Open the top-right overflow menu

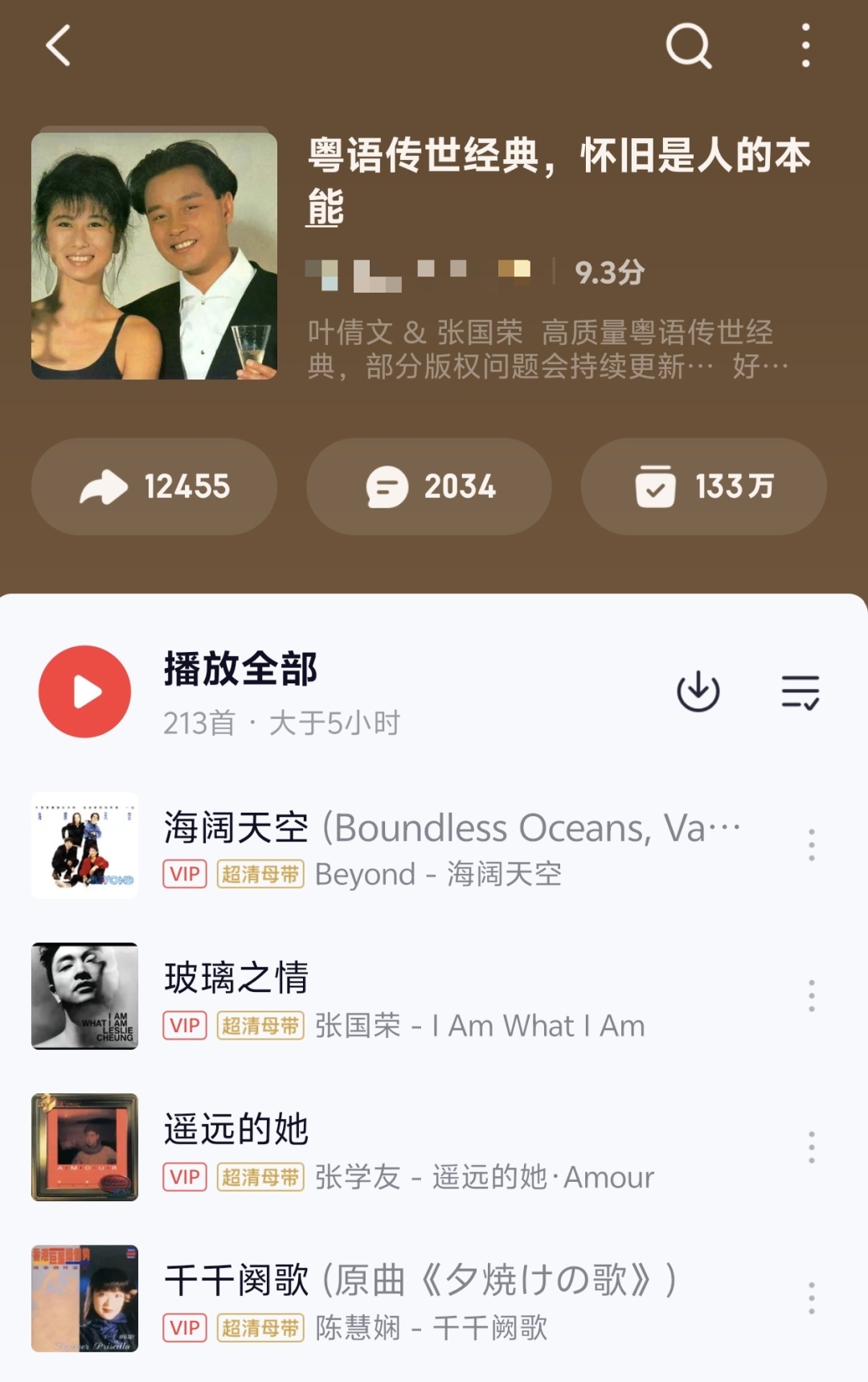pyautogui.click(x=805, y=45)
